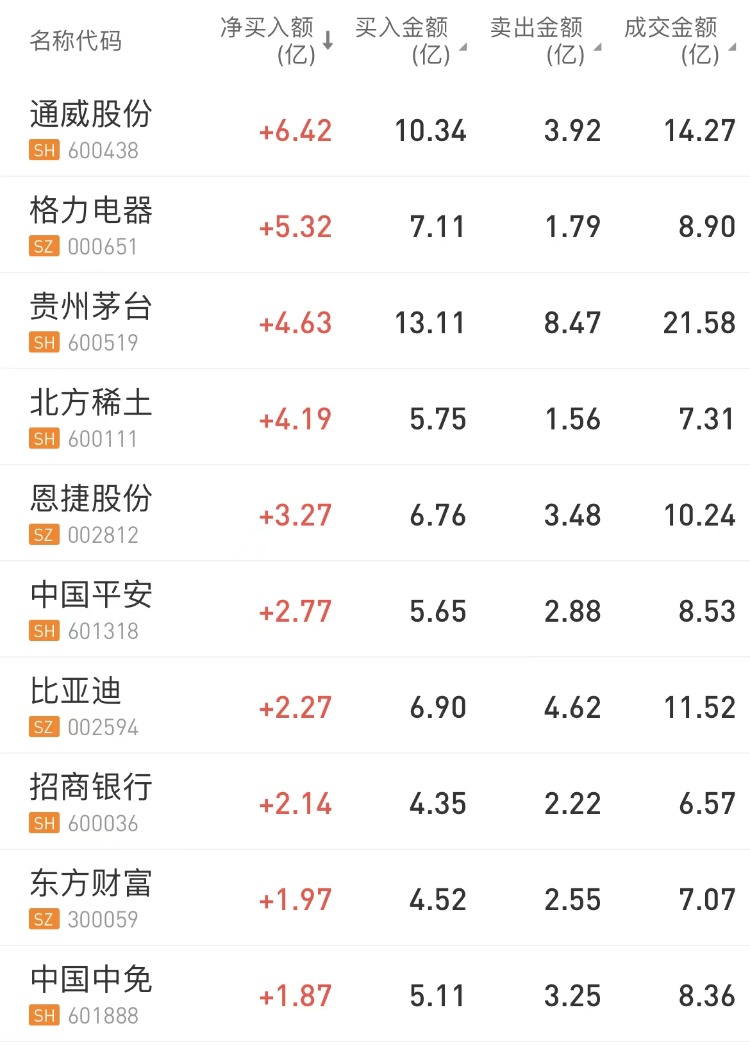Sort list by 卖出金额
750x1046 pixels.
pos(544,41)
